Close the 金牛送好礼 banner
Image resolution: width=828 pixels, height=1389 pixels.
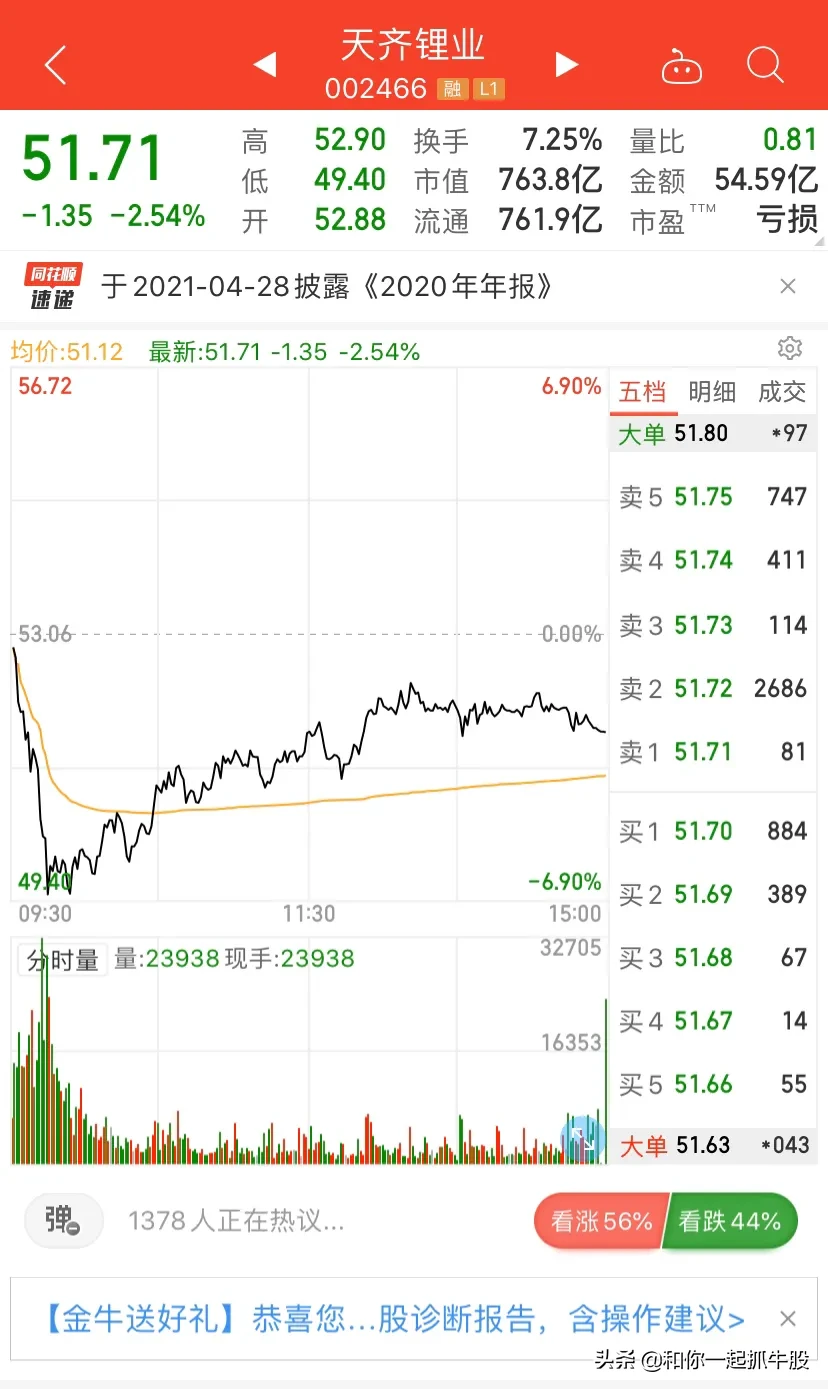click(x=788, y=1318)
